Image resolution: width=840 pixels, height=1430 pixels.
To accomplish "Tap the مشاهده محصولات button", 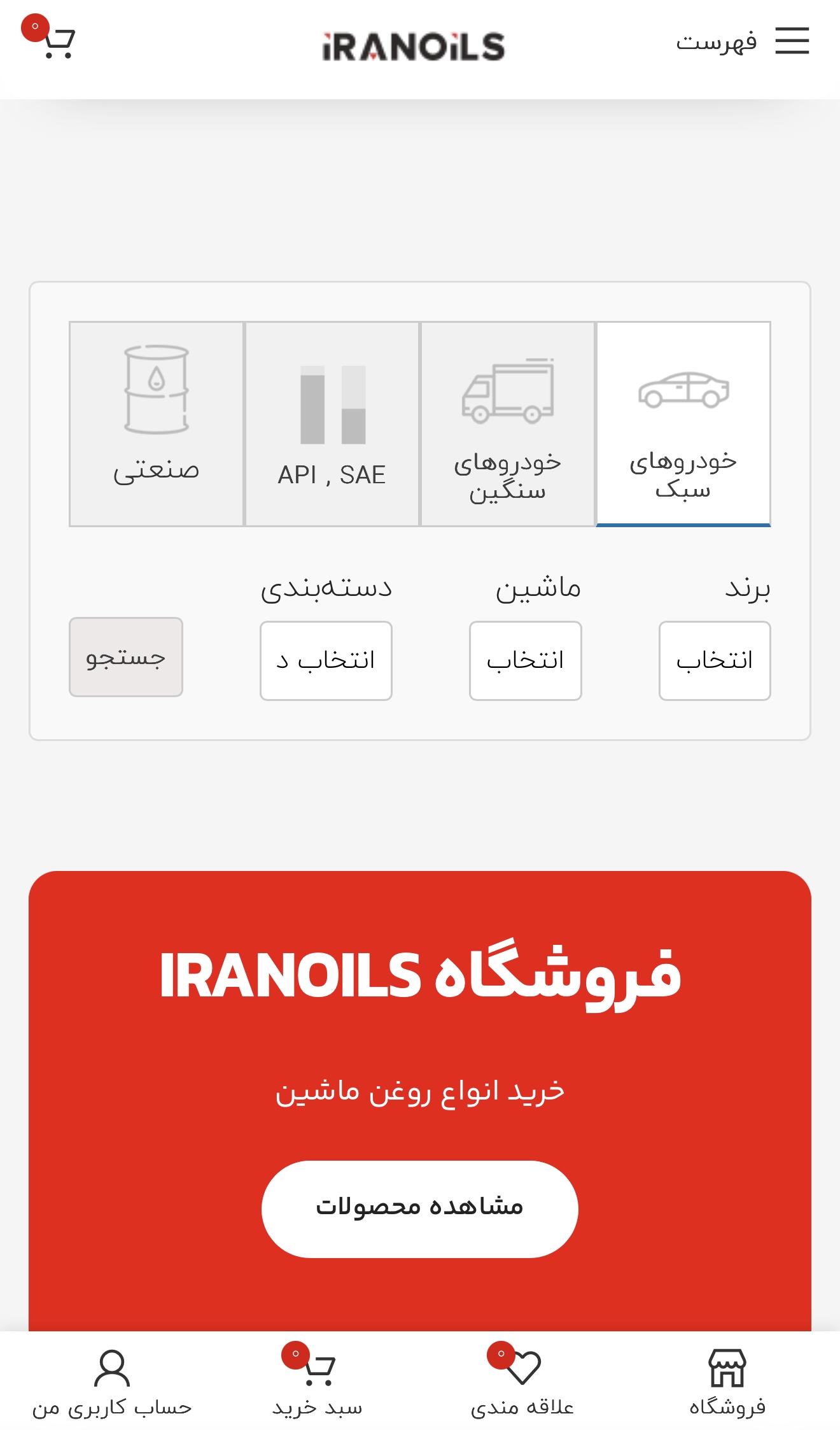I will 419,1208.
